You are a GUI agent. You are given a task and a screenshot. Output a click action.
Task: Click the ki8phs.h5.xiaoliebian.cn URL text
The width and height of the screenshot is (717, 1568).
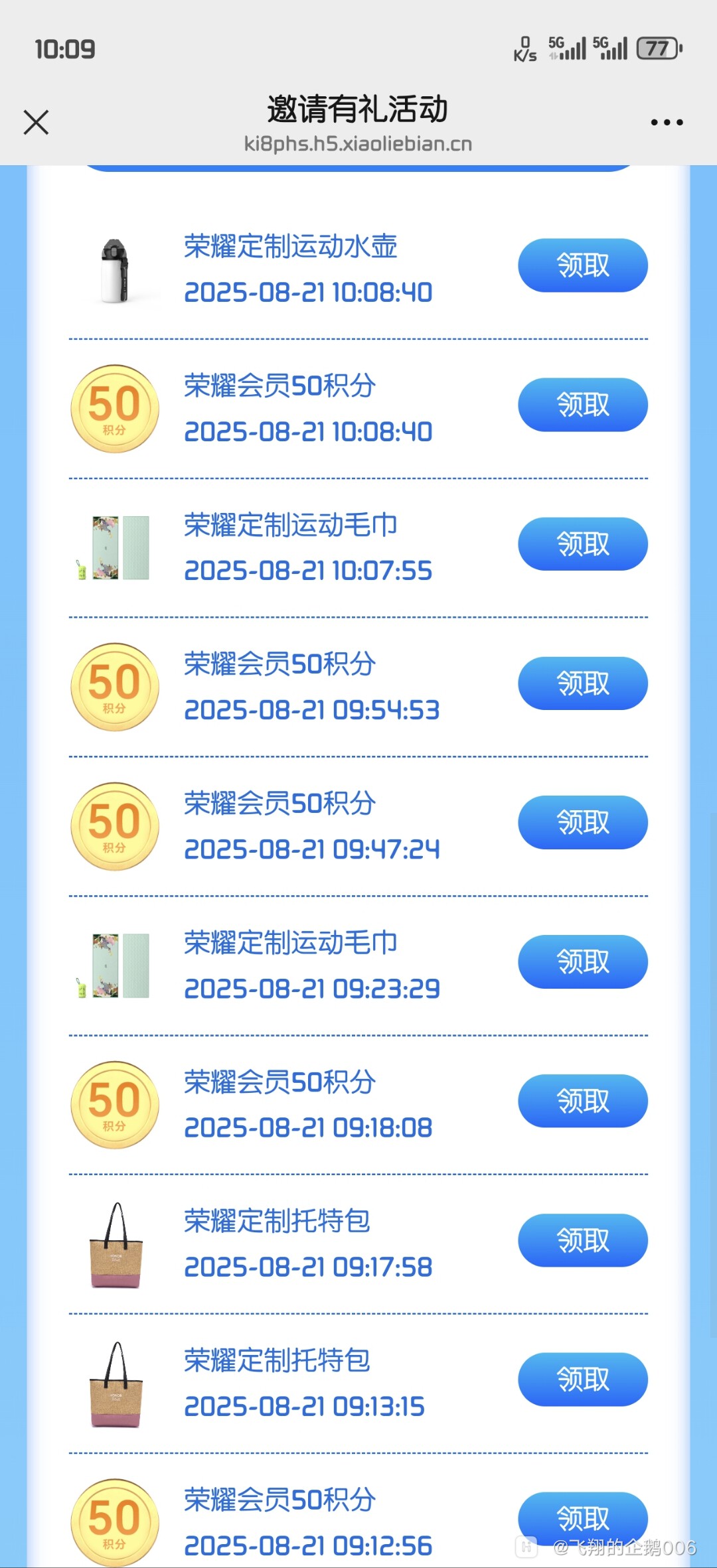pyautogui.click(x=358, y=143)
